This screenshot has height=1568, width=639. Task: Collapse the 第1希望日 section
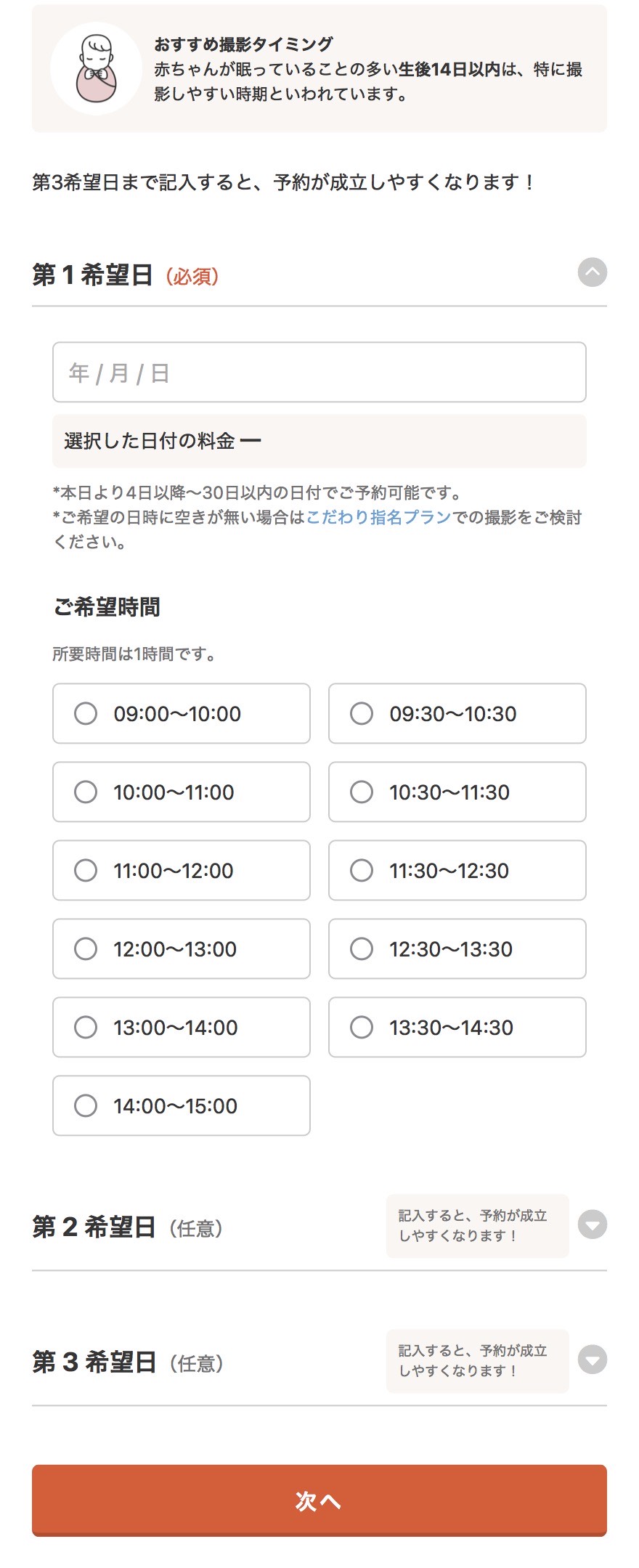point(592,272)
